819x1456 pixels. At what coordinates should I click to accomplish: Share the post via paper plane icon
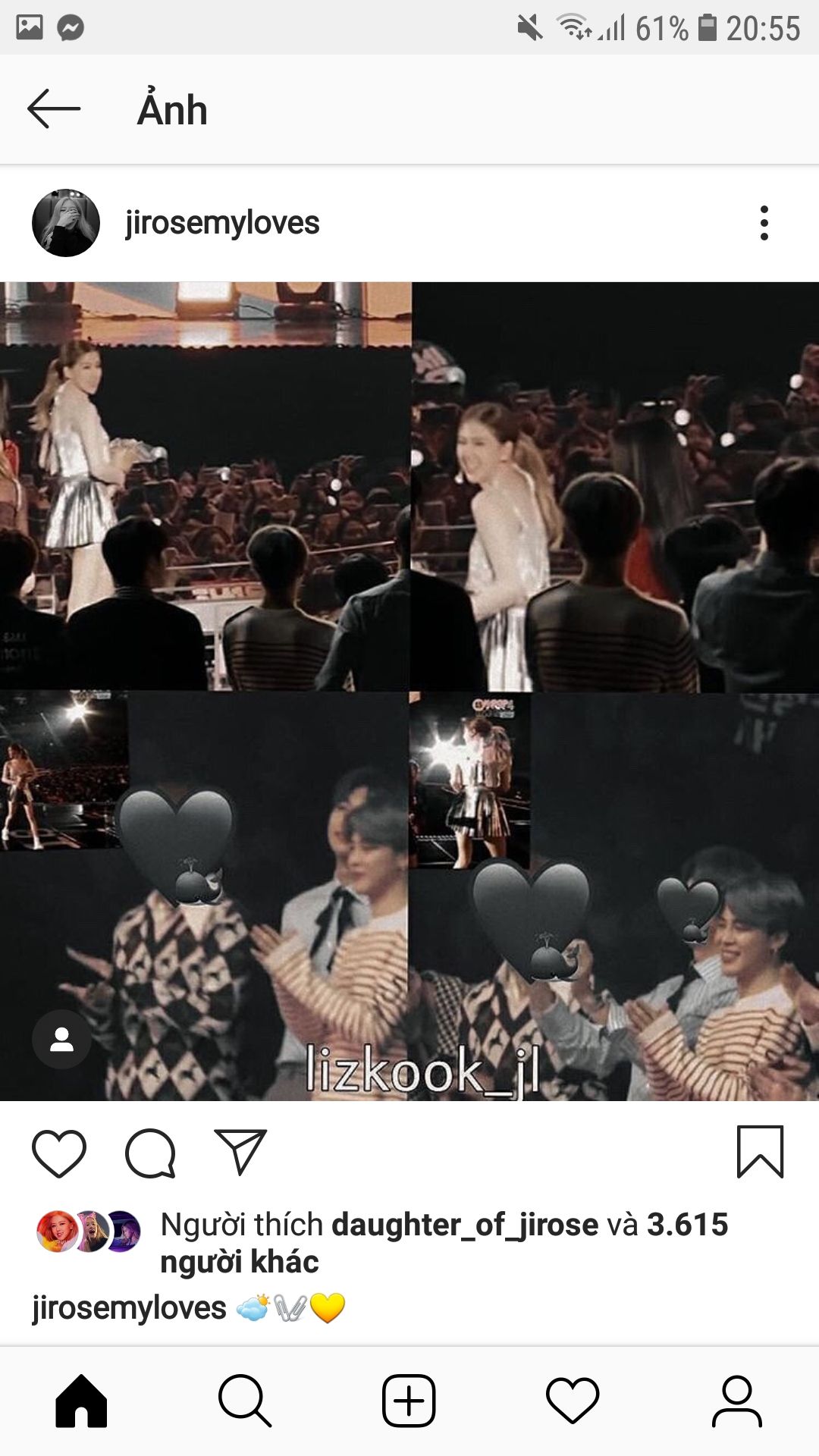tap(240, 1153)
